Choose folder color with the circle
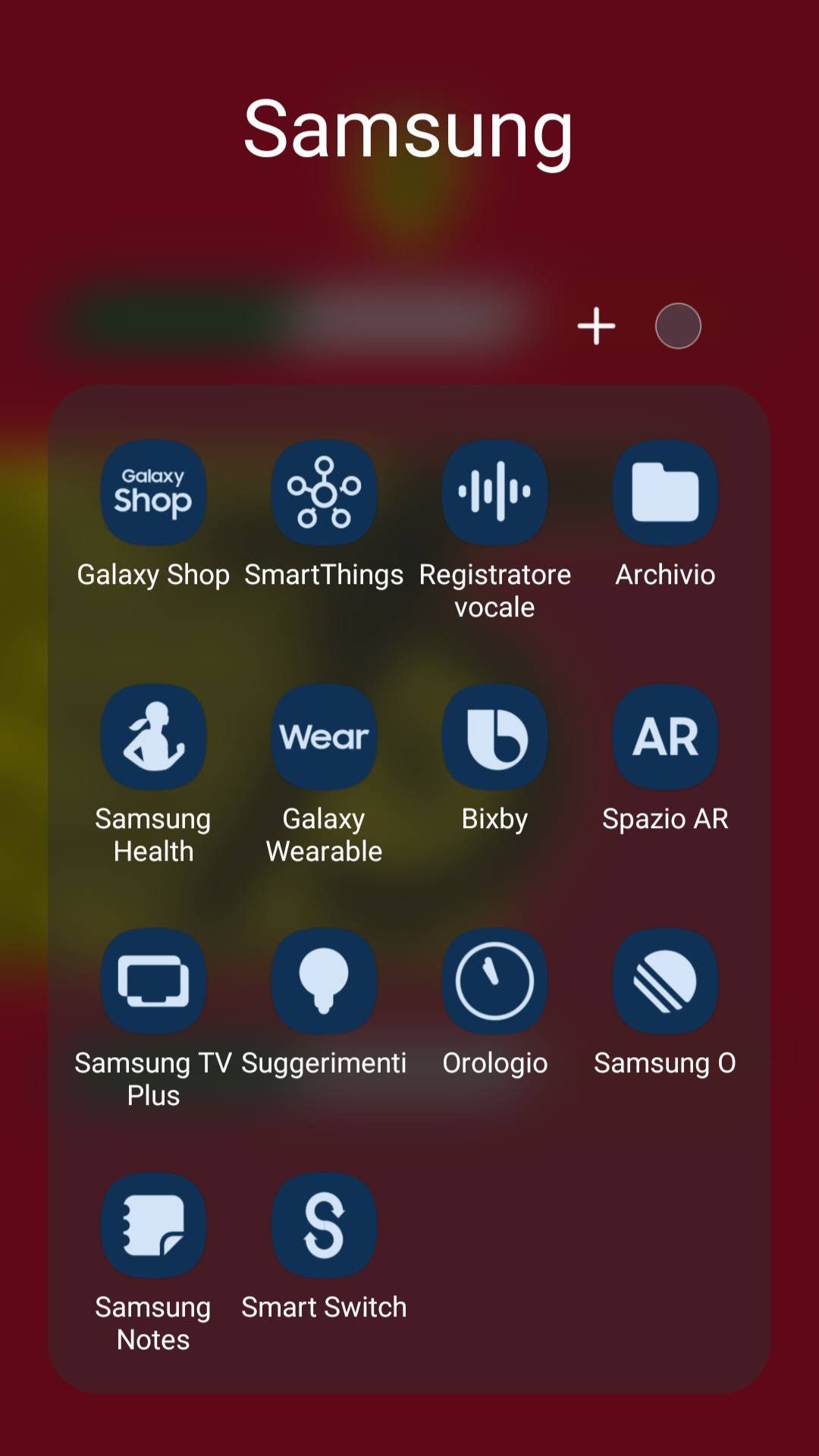This screenshot has width=819, height=1456. pyautogui.click(x=678, y=326)
